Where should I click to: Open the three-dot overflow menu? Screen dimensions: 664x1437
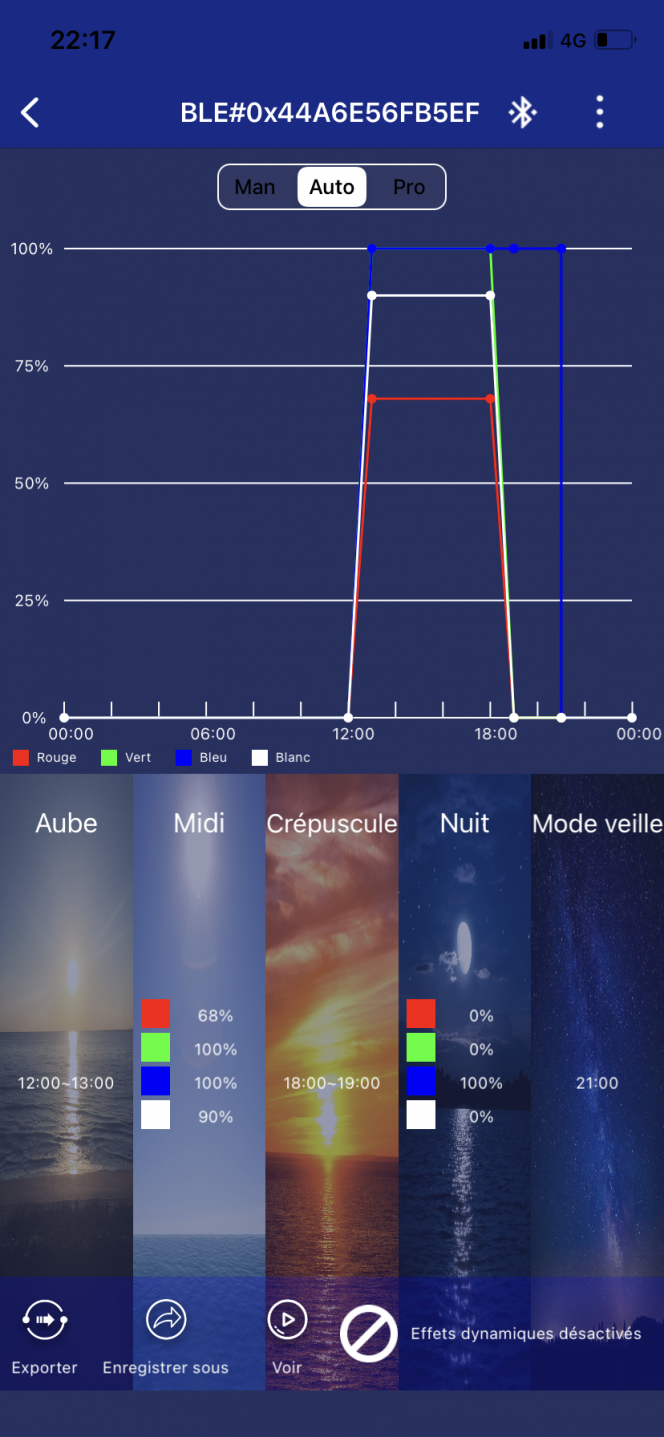(600, 113)
